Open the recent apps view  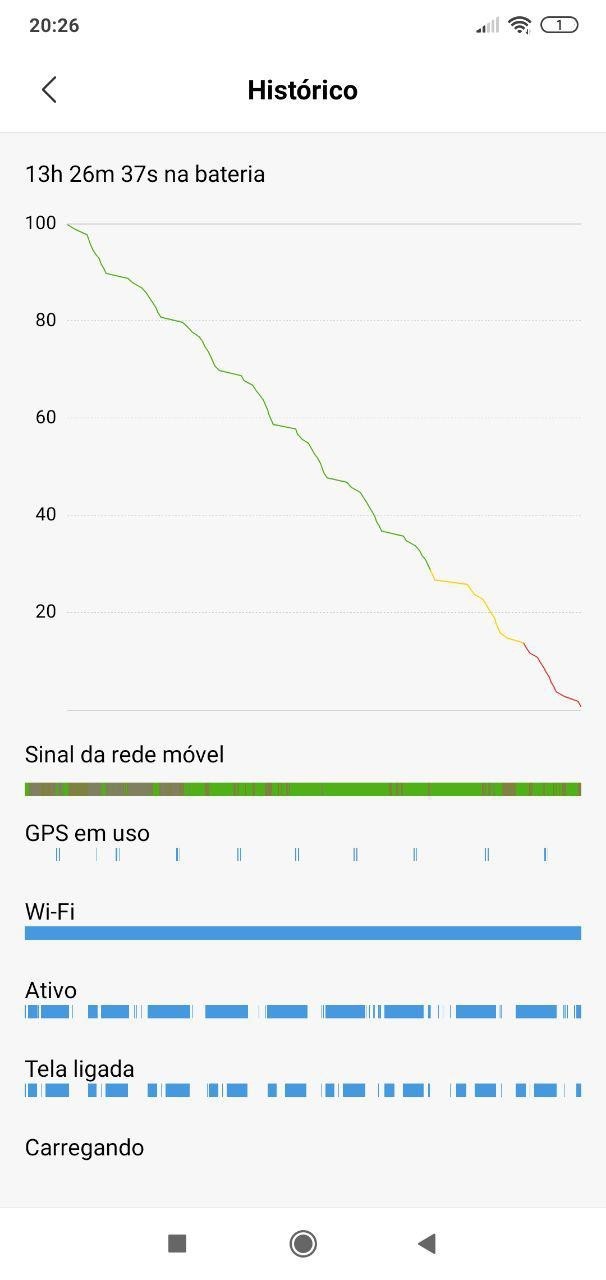(x=177, y=1243)
